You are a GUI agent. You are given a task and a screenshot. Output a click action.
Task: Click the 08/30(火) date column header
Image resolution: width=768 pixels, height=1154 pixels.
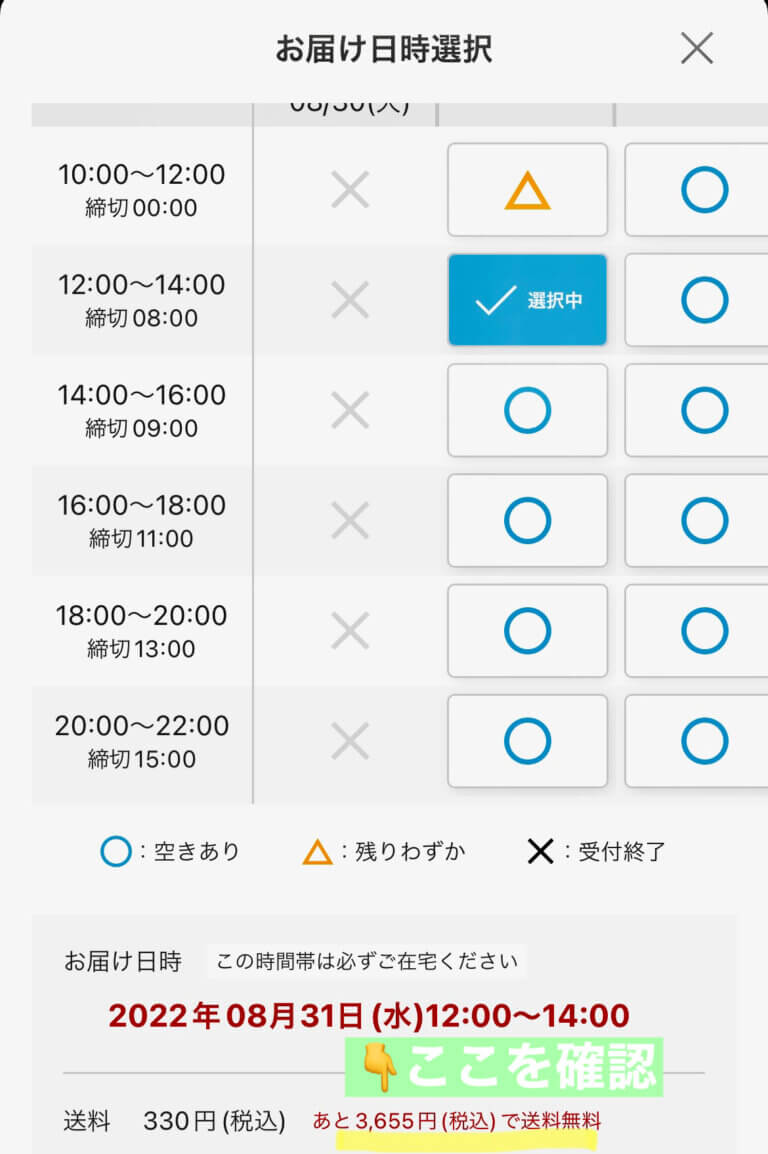(350, 103)
